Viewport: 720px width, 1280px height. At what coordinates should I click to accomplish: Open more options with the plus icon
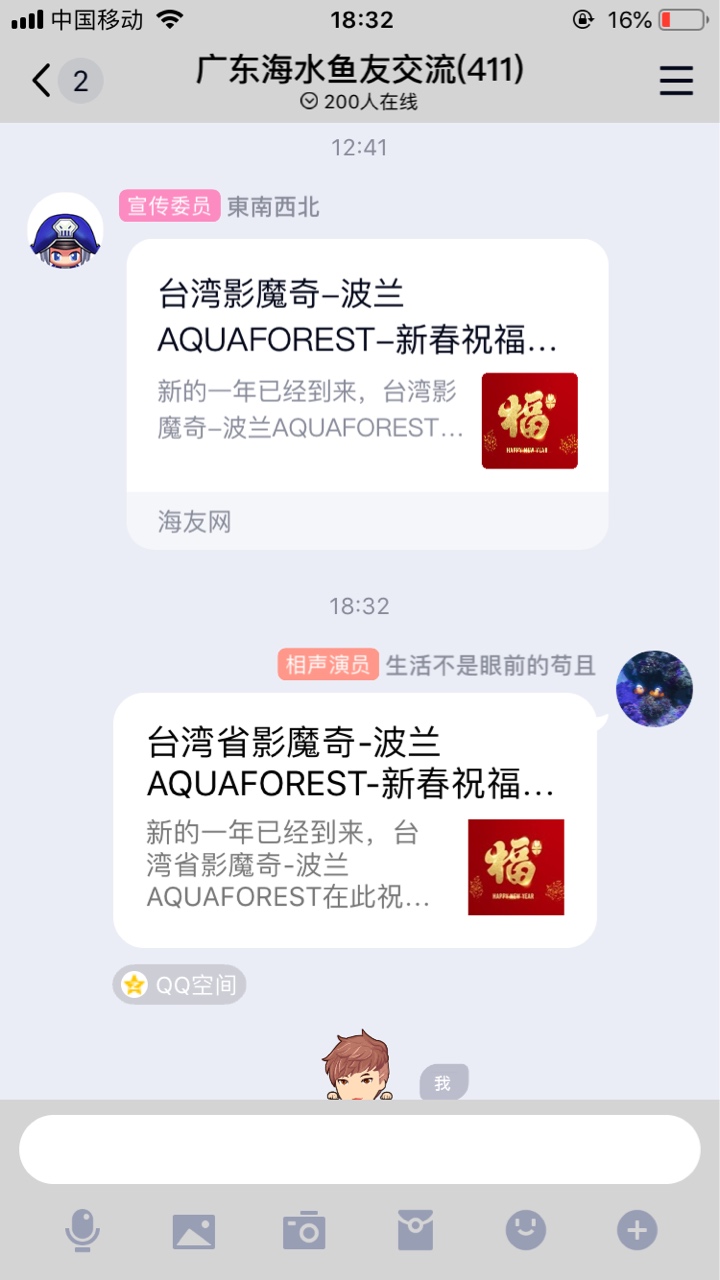coord(637,1230)
